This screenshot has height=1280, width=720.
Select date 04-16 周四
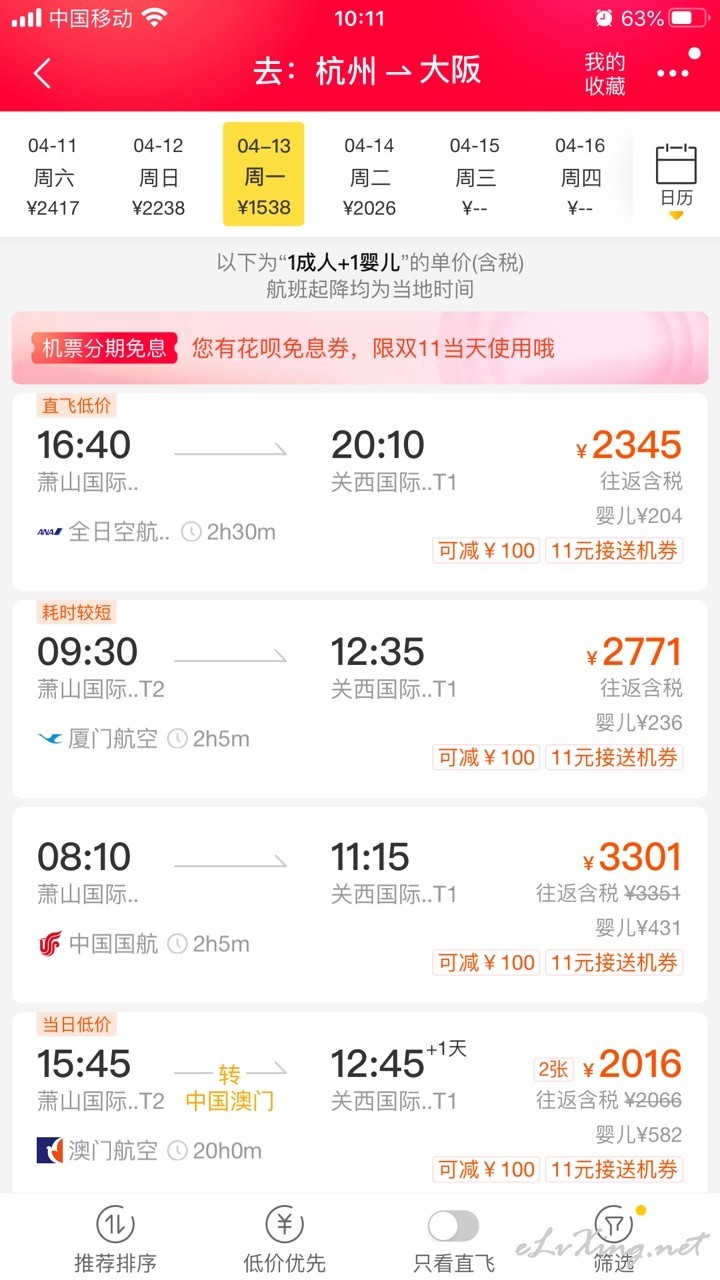point(580,177)
